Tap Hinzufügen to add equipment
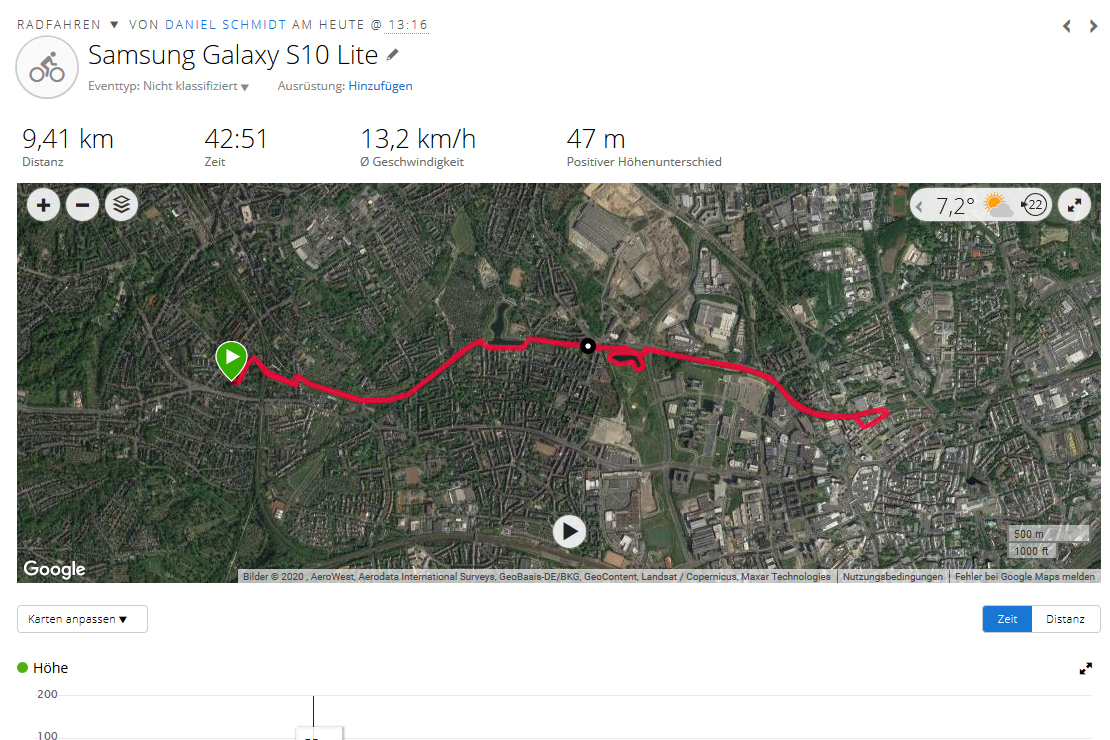This screenshot has width=1110, height=740. pyautogui.click(x=380, y=86)
